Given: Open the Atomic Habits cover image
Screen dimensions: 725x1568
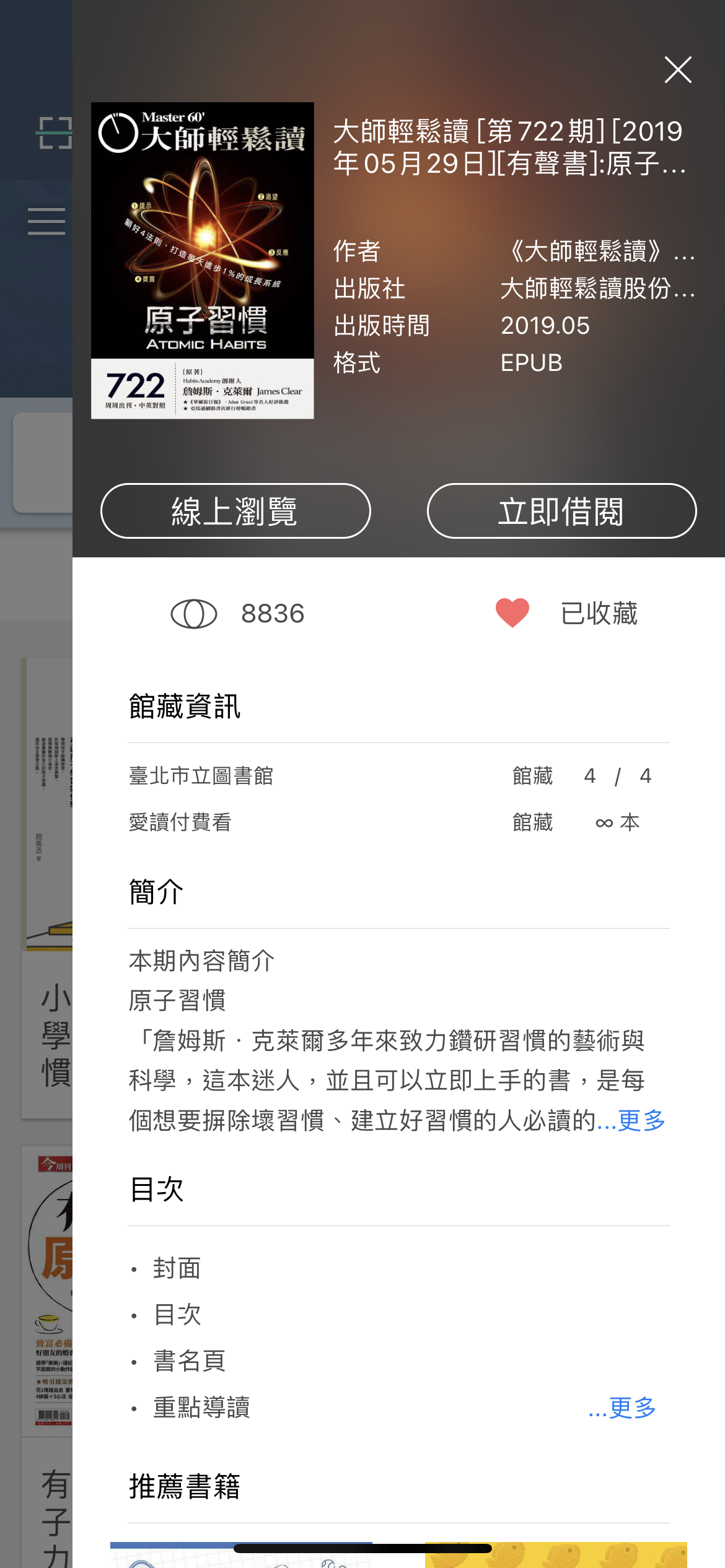Looking at the screenshot, I should click(203, 261).
